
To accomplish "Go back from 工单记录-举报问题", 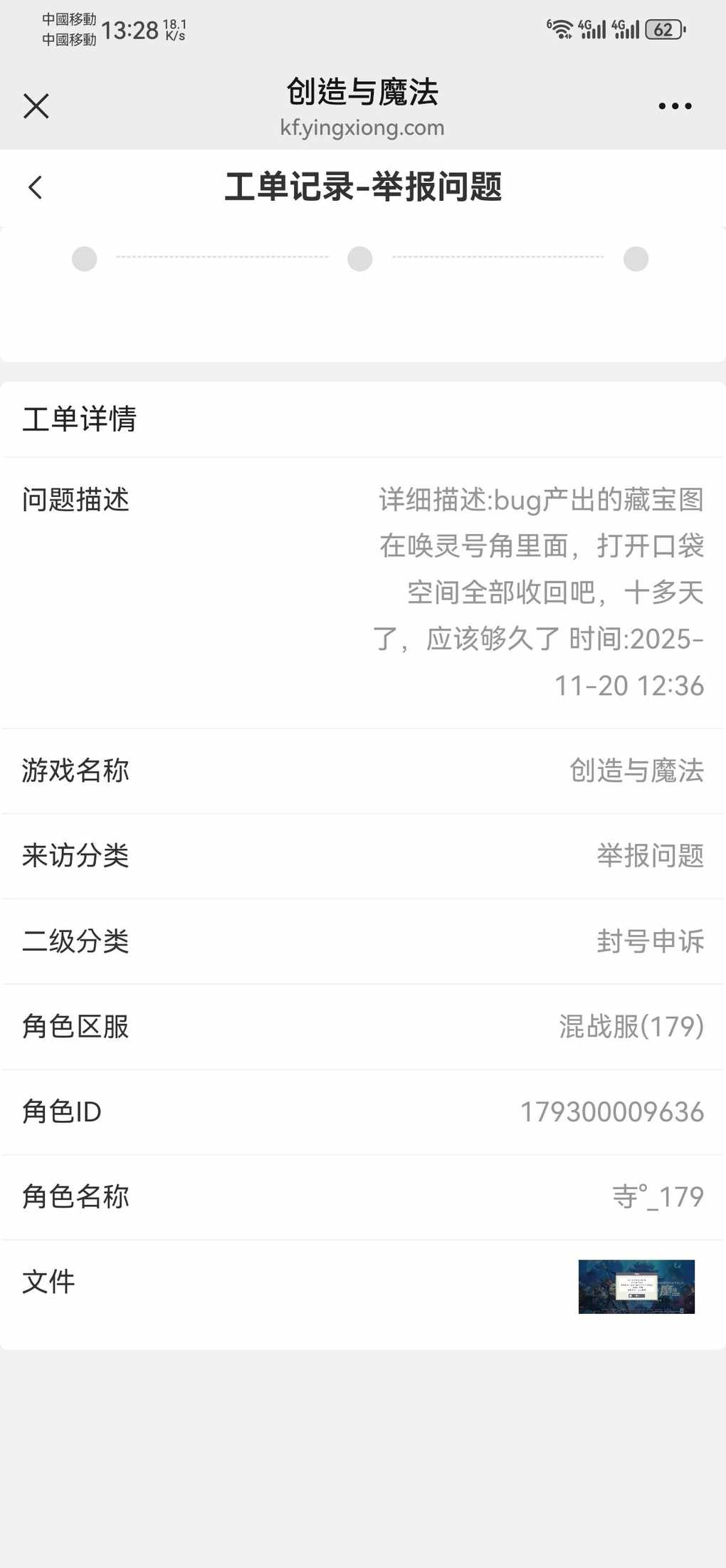I will pos(35,188).
